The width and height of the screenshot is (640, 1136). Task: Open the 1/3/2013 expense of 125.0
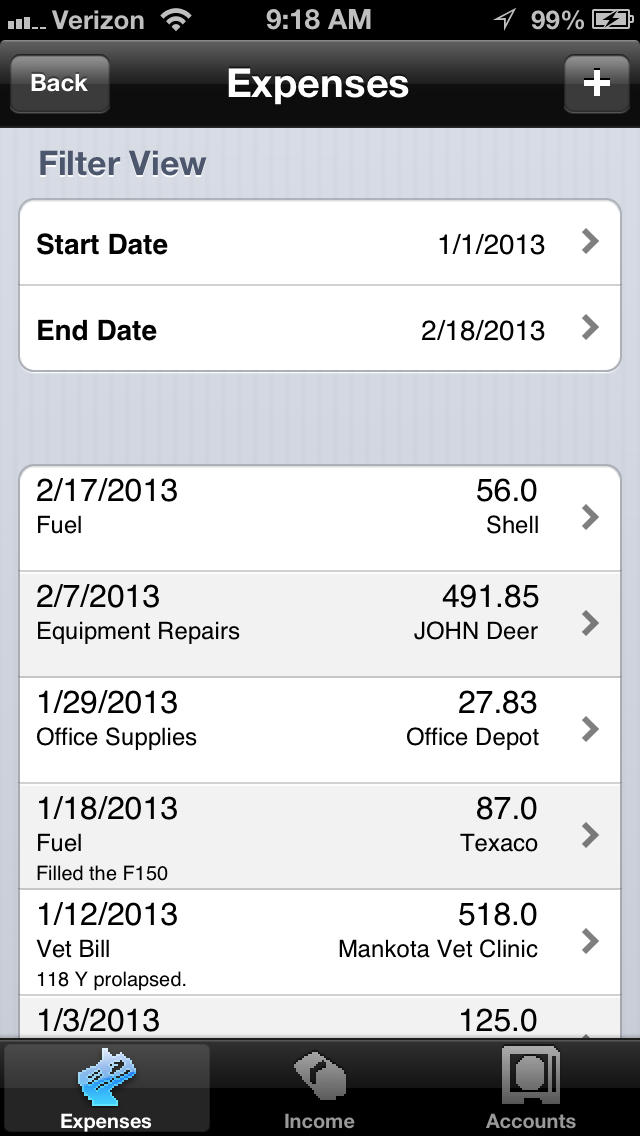pyautogui.click(x=320, y=1018)
